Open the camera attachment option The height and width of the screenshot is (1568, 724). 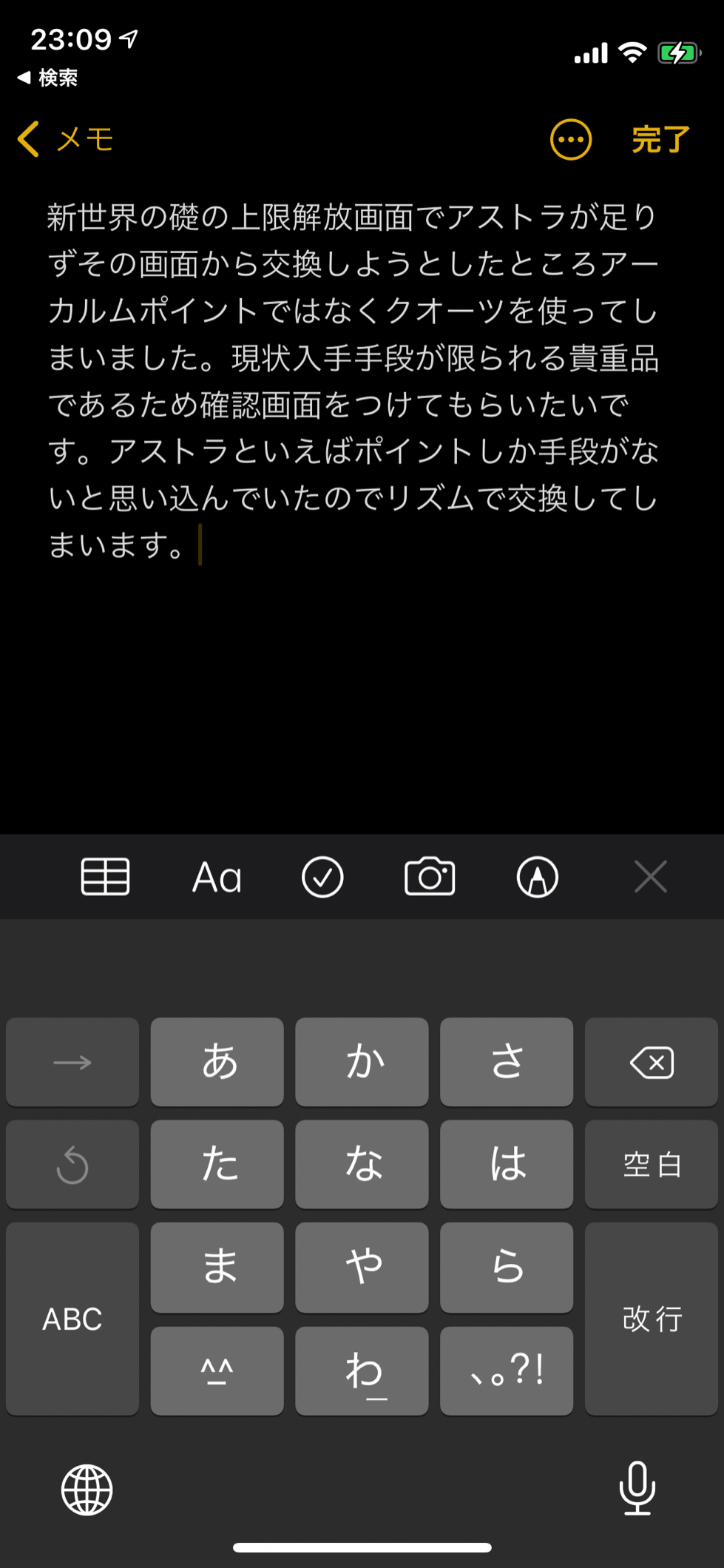[430, 877]
